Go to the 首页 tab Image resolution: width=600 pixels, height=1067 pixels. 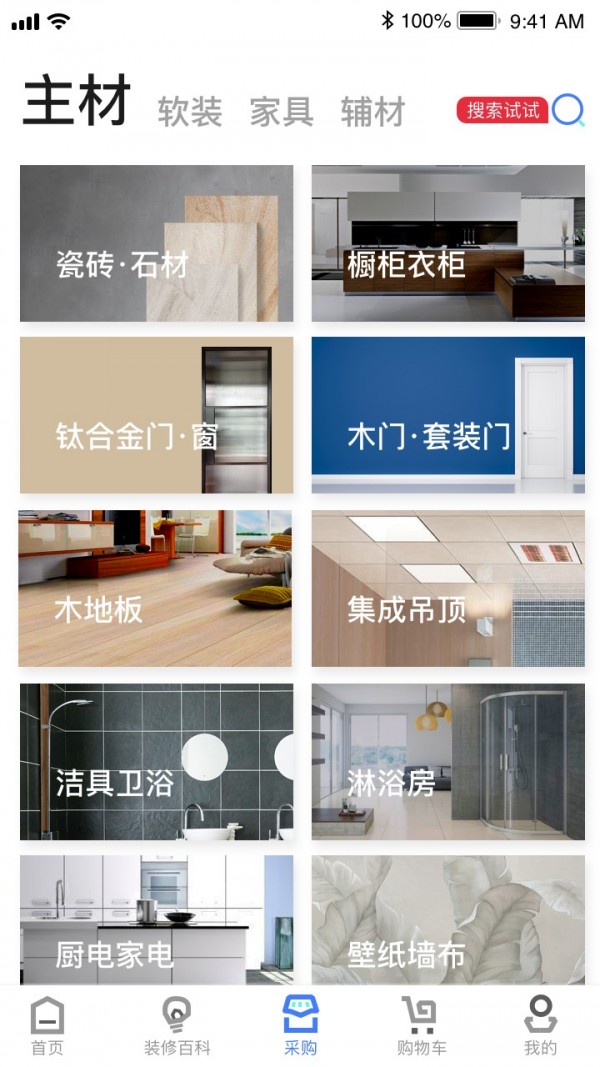coord(47,1027)
